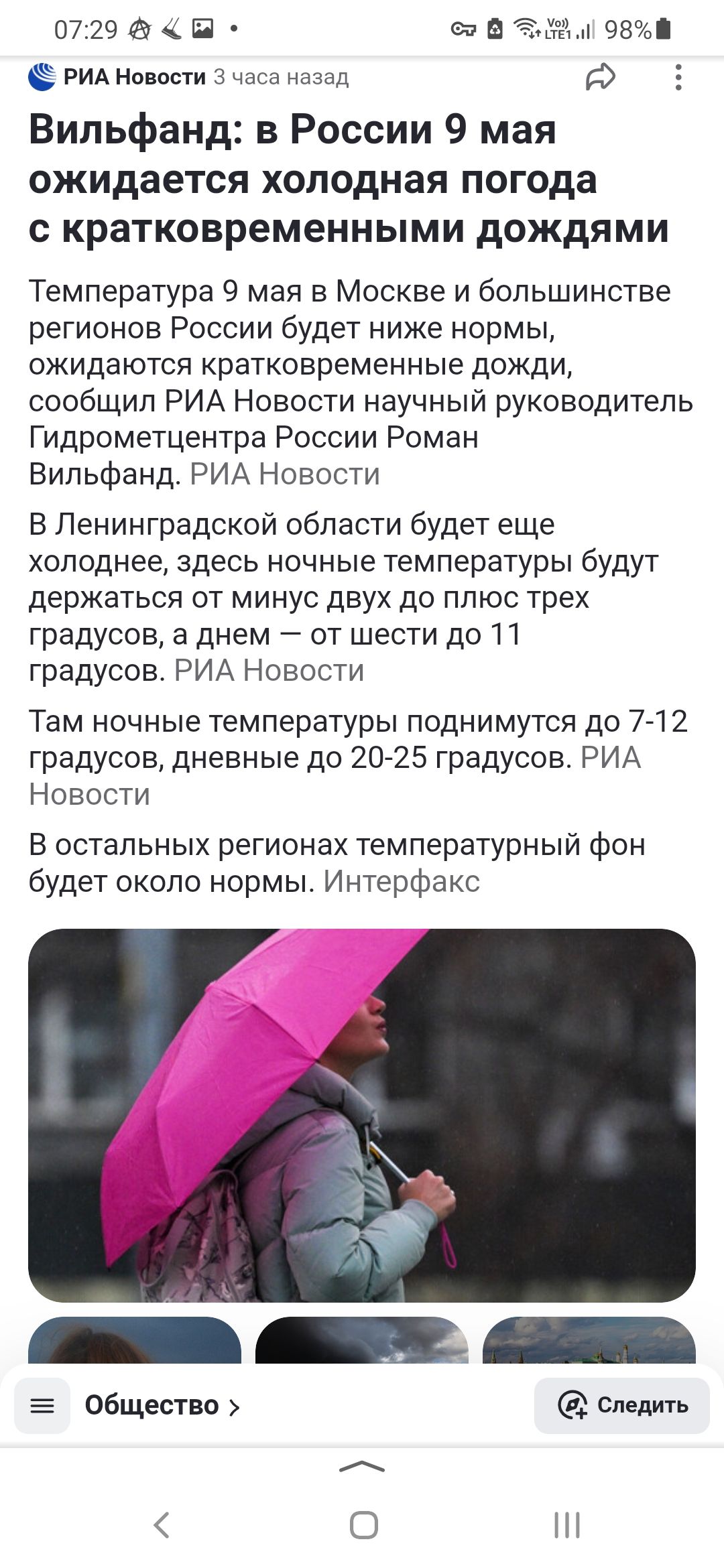Open the pink umbrella photo
The height and width of the screenshot is (1568, 724).
coord(362,1115)
